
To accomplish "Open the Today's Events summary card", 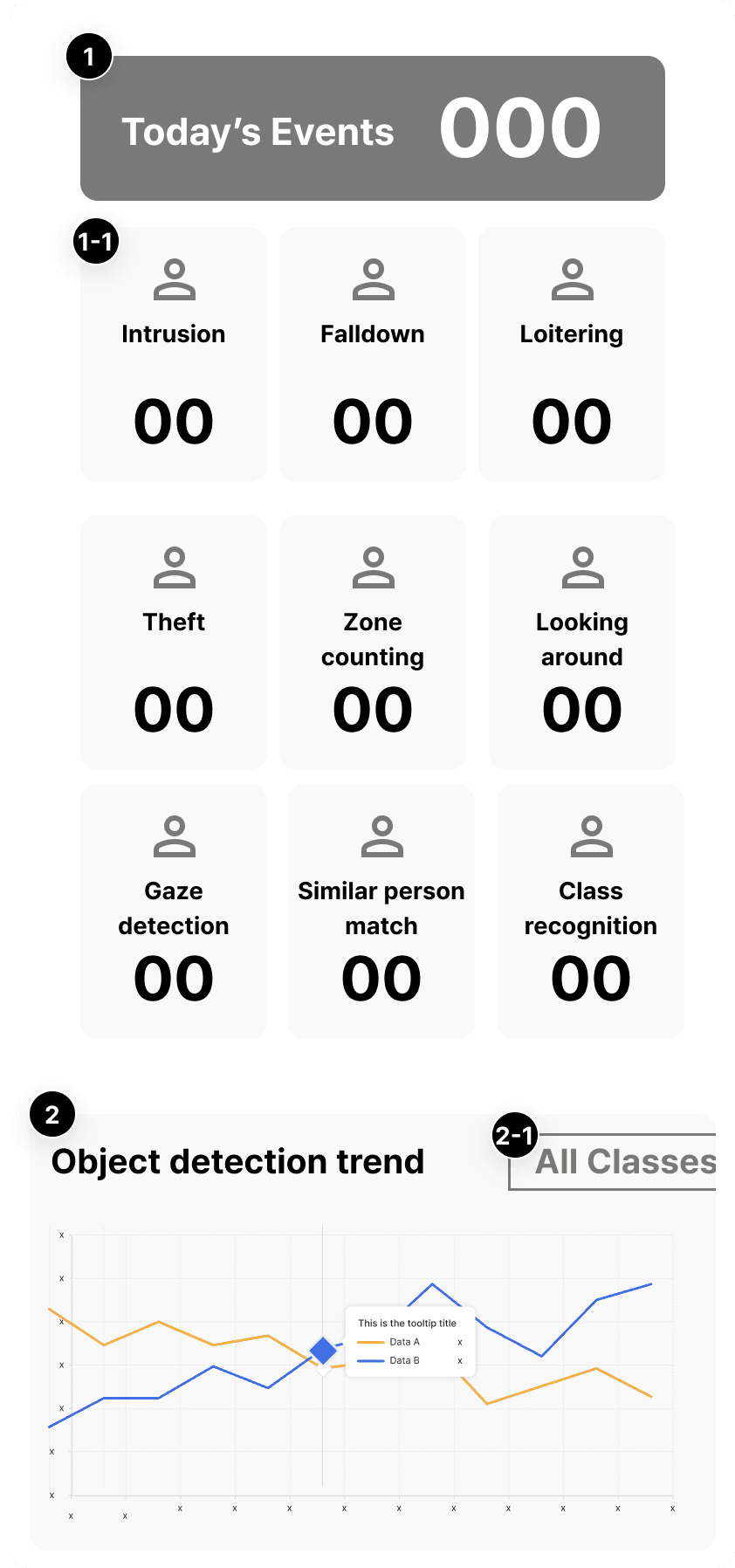I will (373, 128).
